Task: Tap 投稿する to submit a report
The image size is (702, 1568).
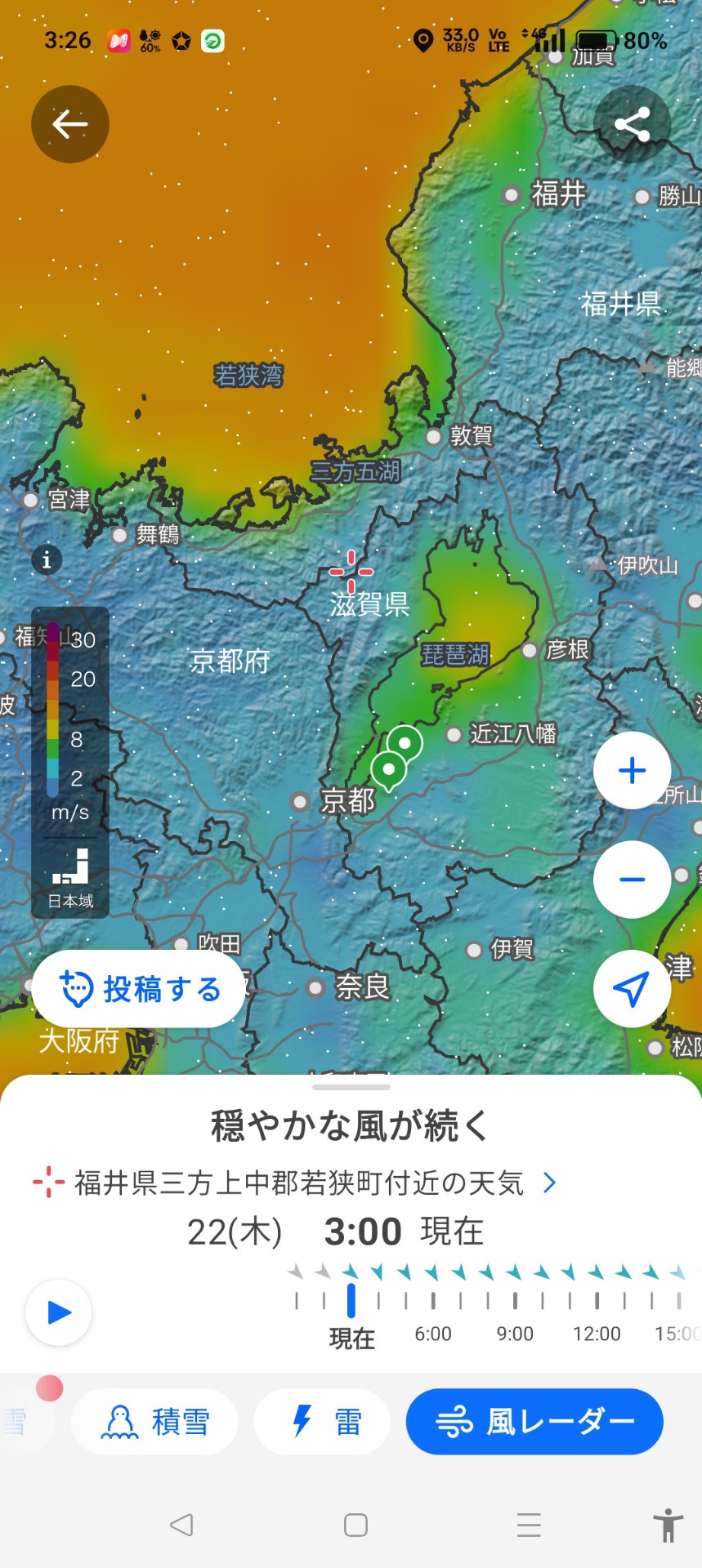Action: [139, 989]
